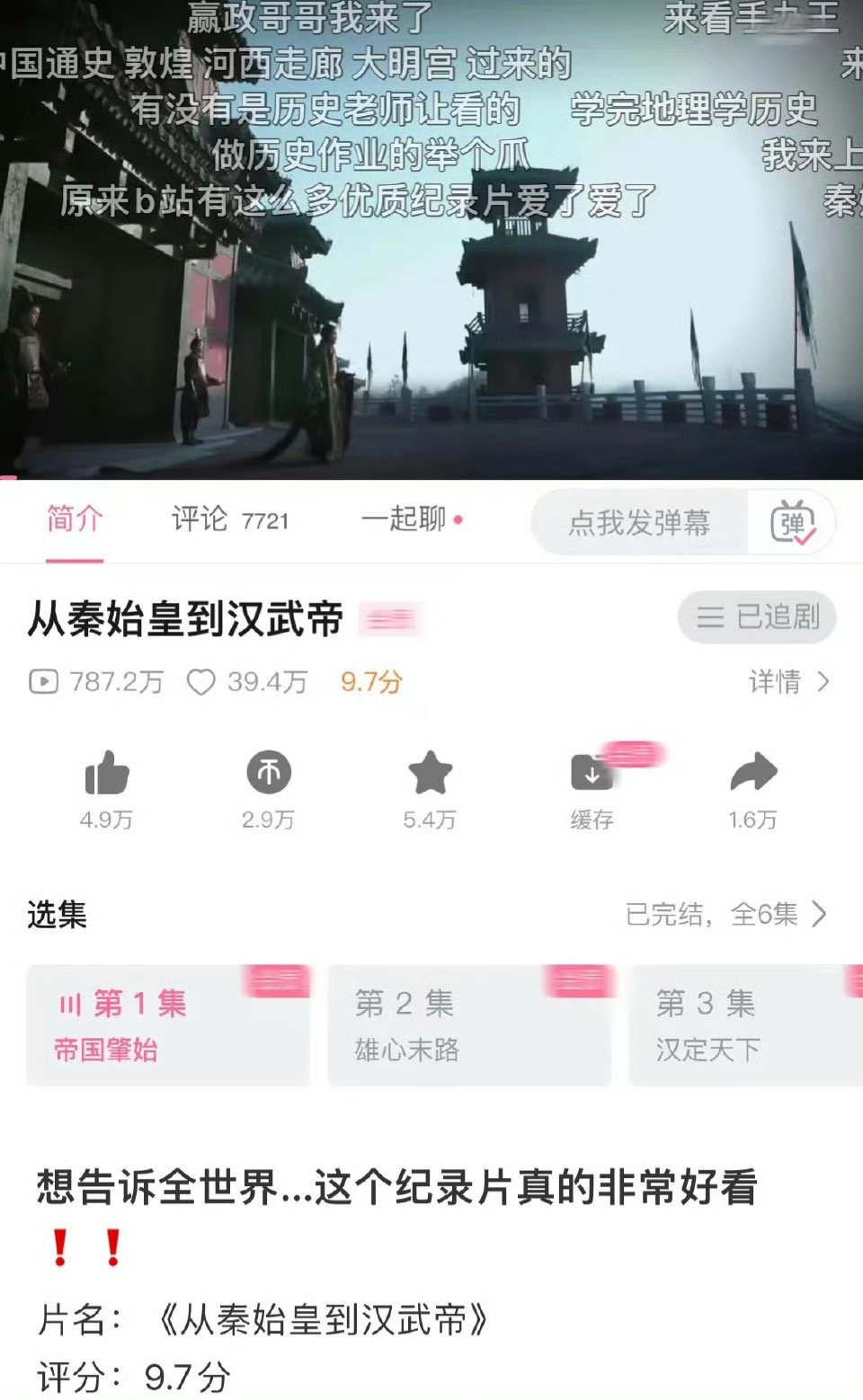The image size is (863, 1400).
Task: Toggle 已追剧 to unfollow the series
Action: pyautogui.click(x=757, y=618)
